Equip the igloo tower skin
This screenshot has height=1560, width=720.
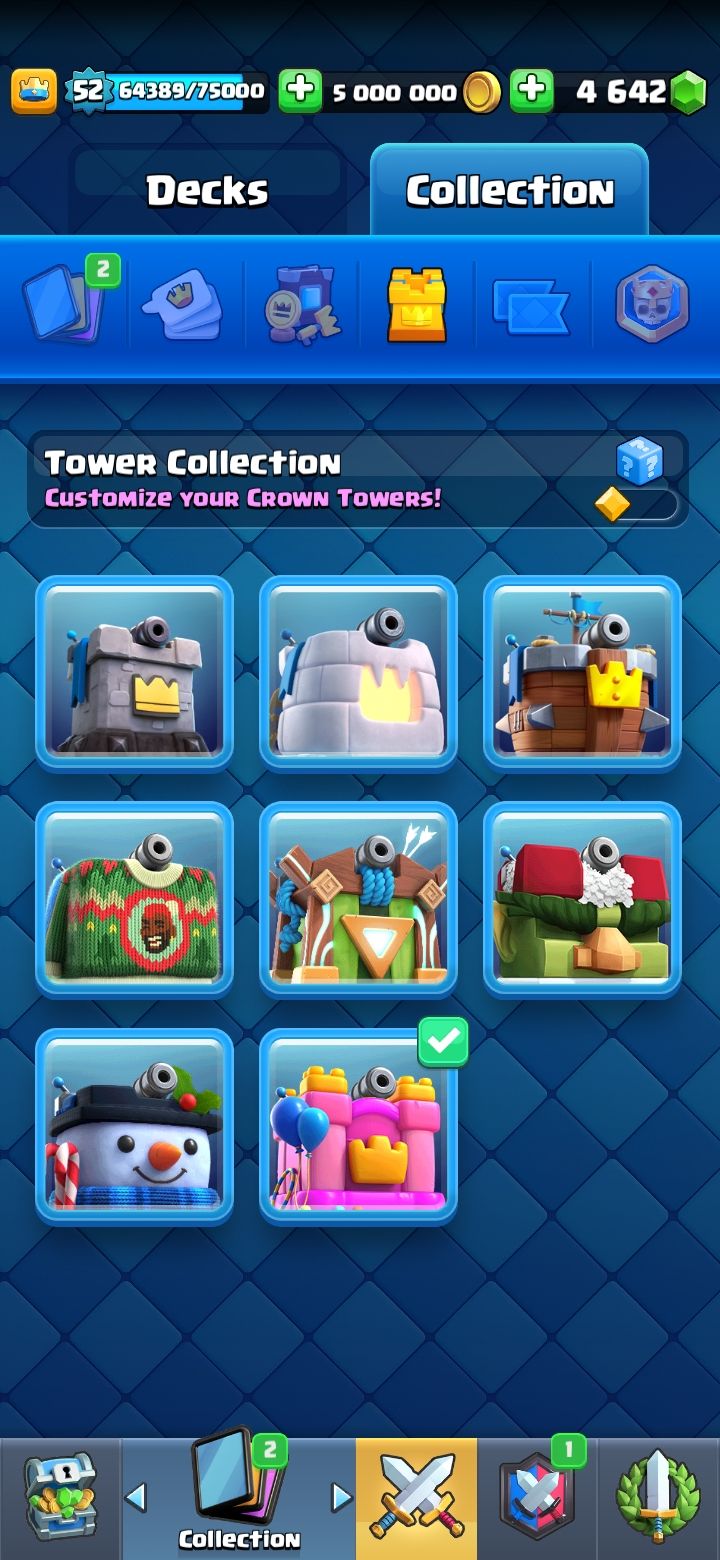357,673
